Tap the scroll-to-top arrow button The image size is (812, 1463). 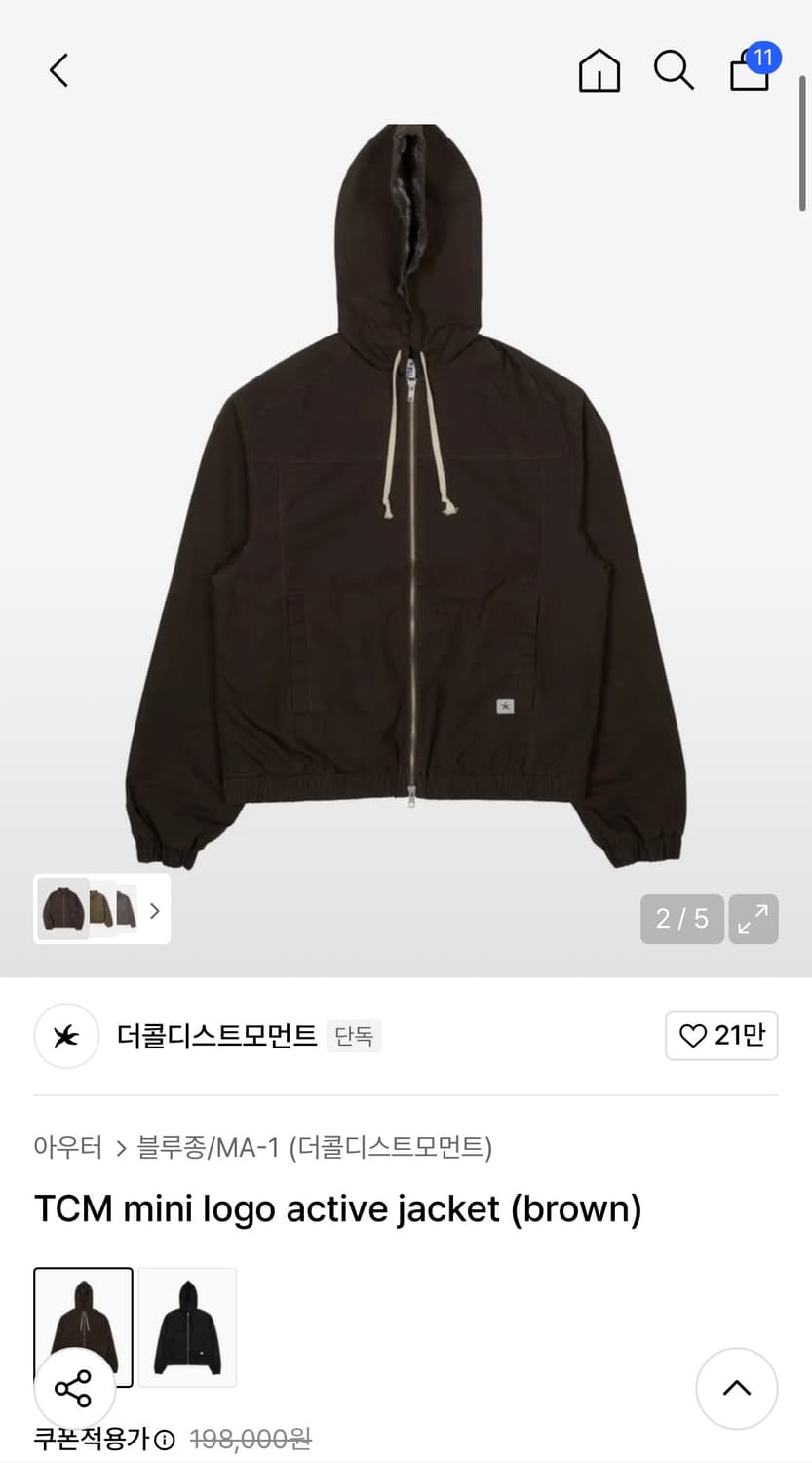[x=736, y=1388]
